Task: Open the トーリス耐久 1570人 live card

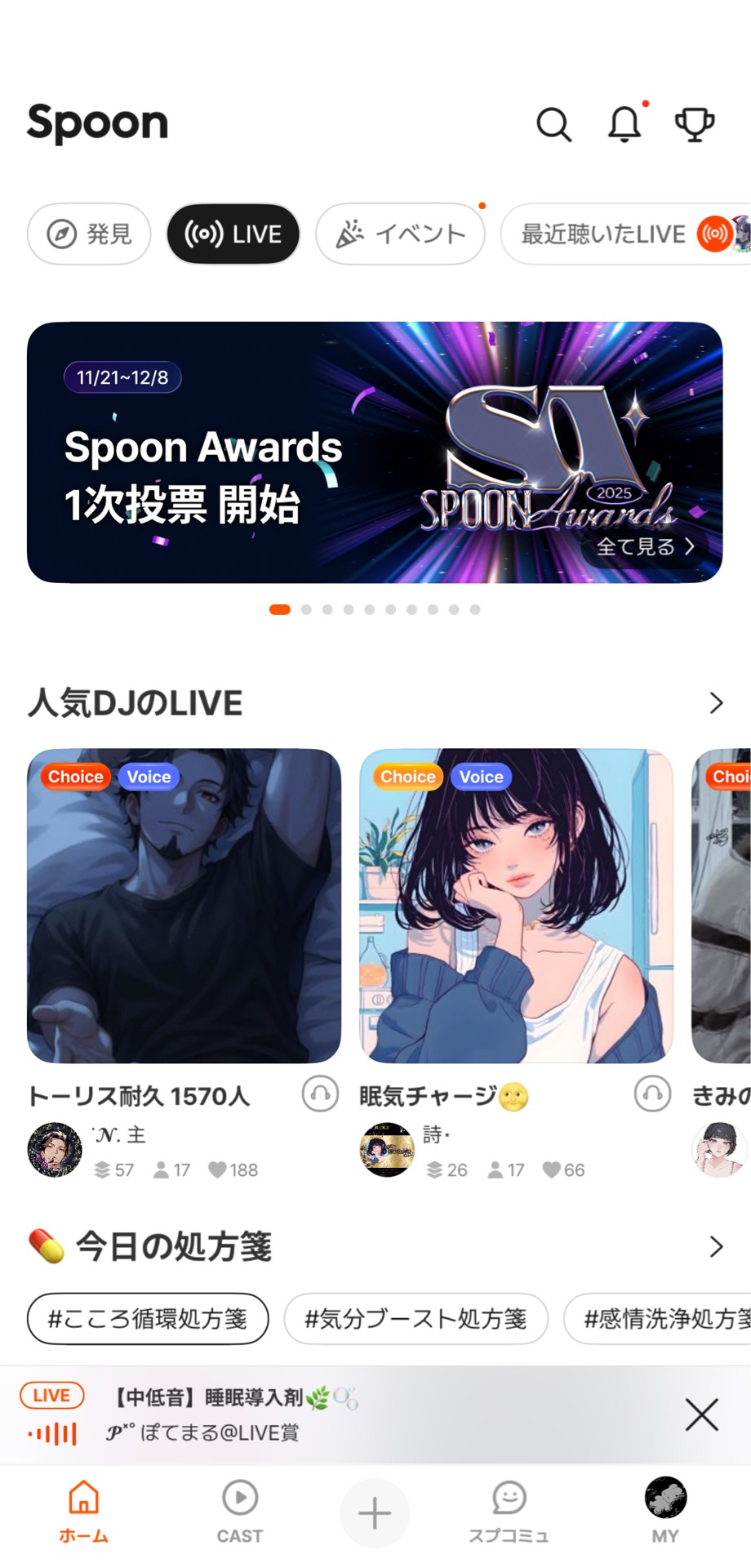Action: click(x=184, y=906)
